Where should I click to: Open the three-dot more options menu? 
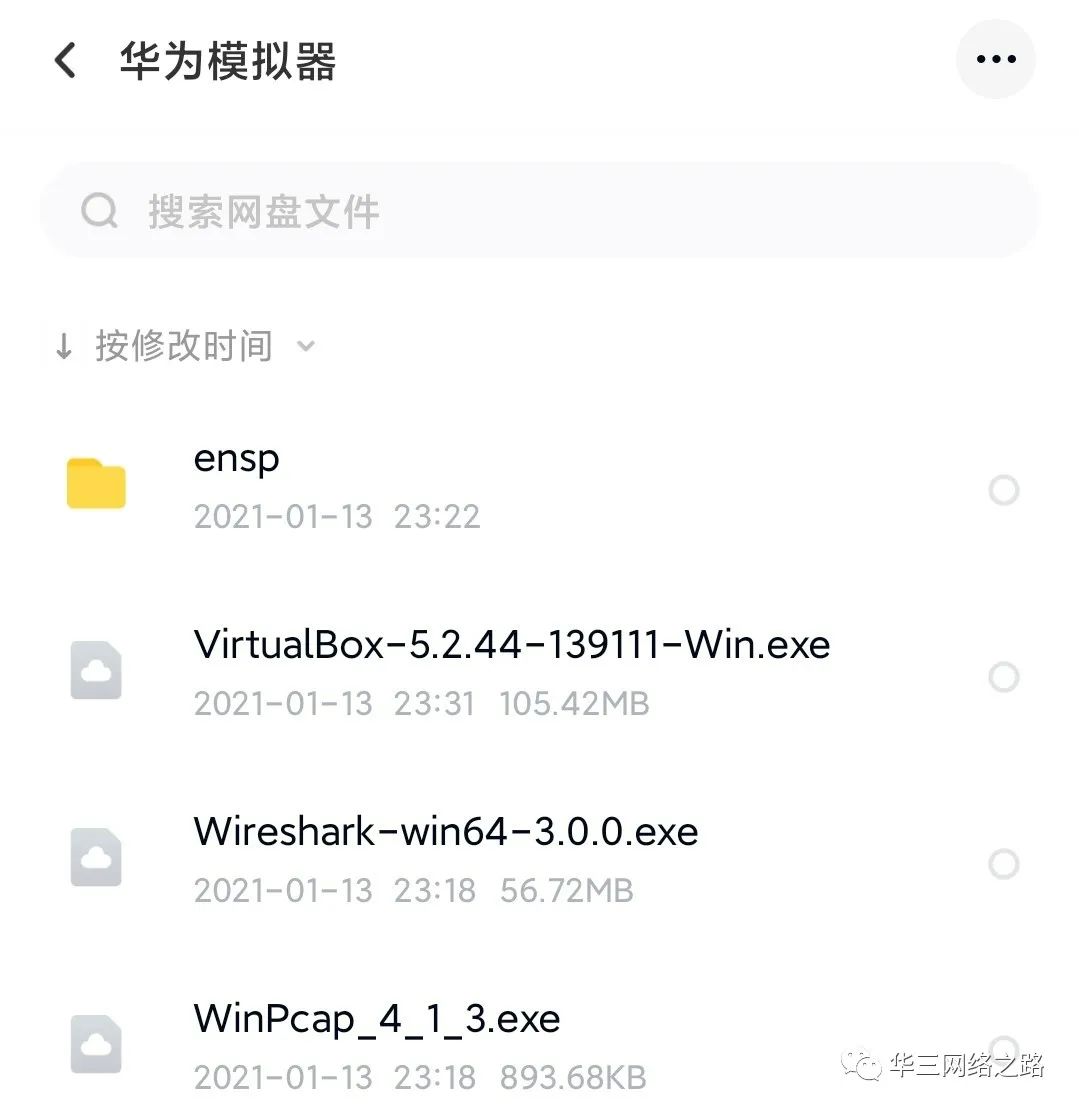click(995, 58)
